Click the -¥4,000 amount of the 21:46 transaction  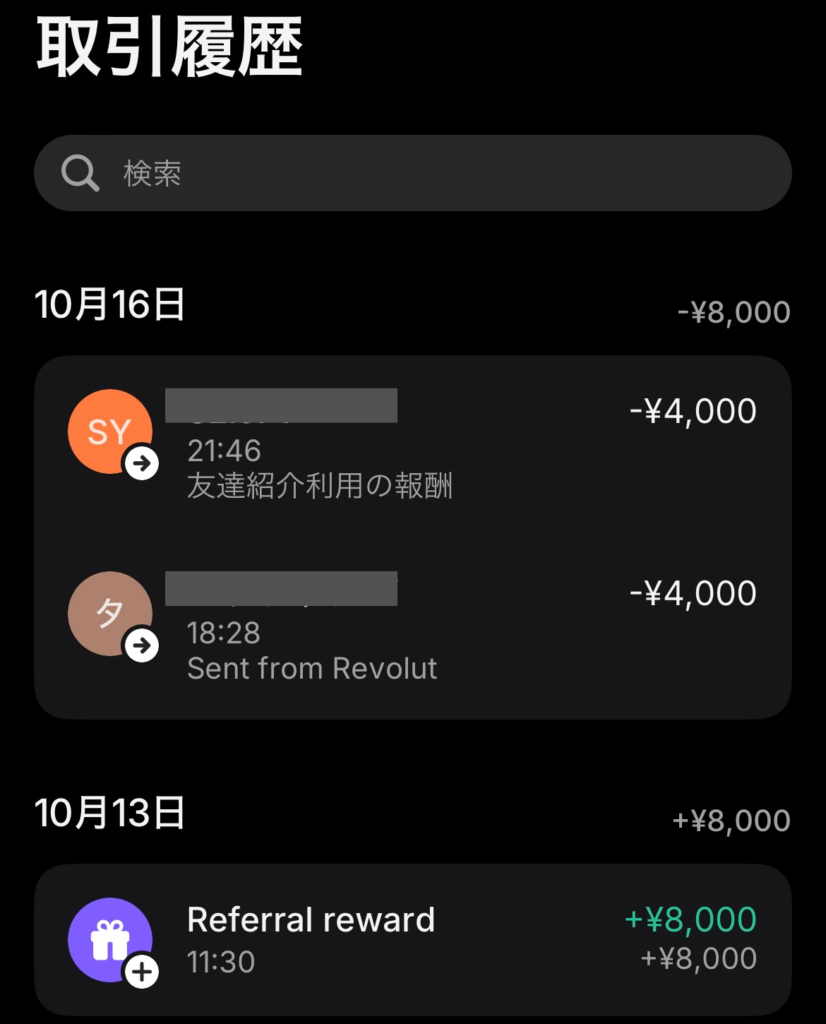click(x=694, y=410)
